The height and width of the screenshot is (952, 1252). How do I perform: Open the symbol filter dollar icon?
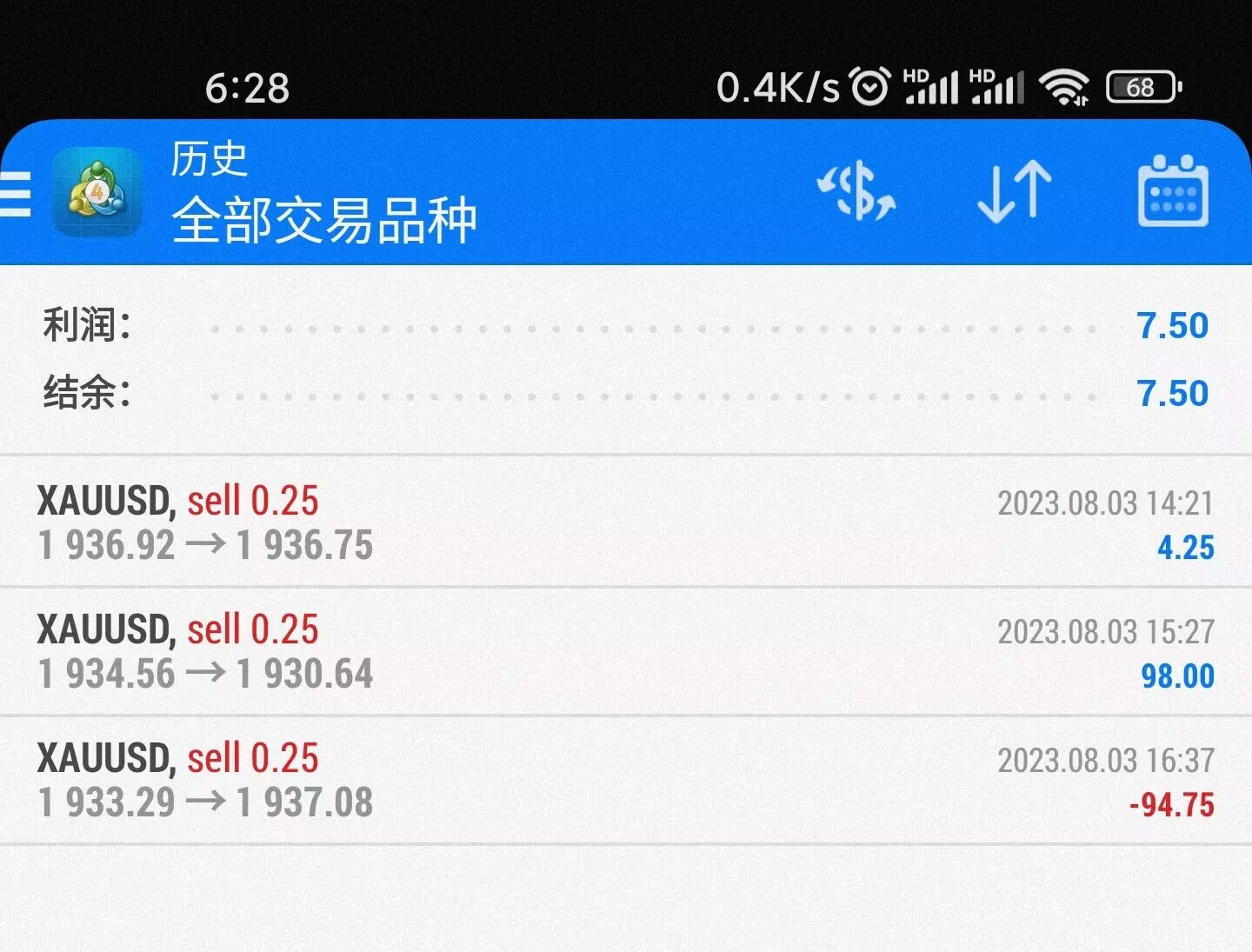click(856, 191)
